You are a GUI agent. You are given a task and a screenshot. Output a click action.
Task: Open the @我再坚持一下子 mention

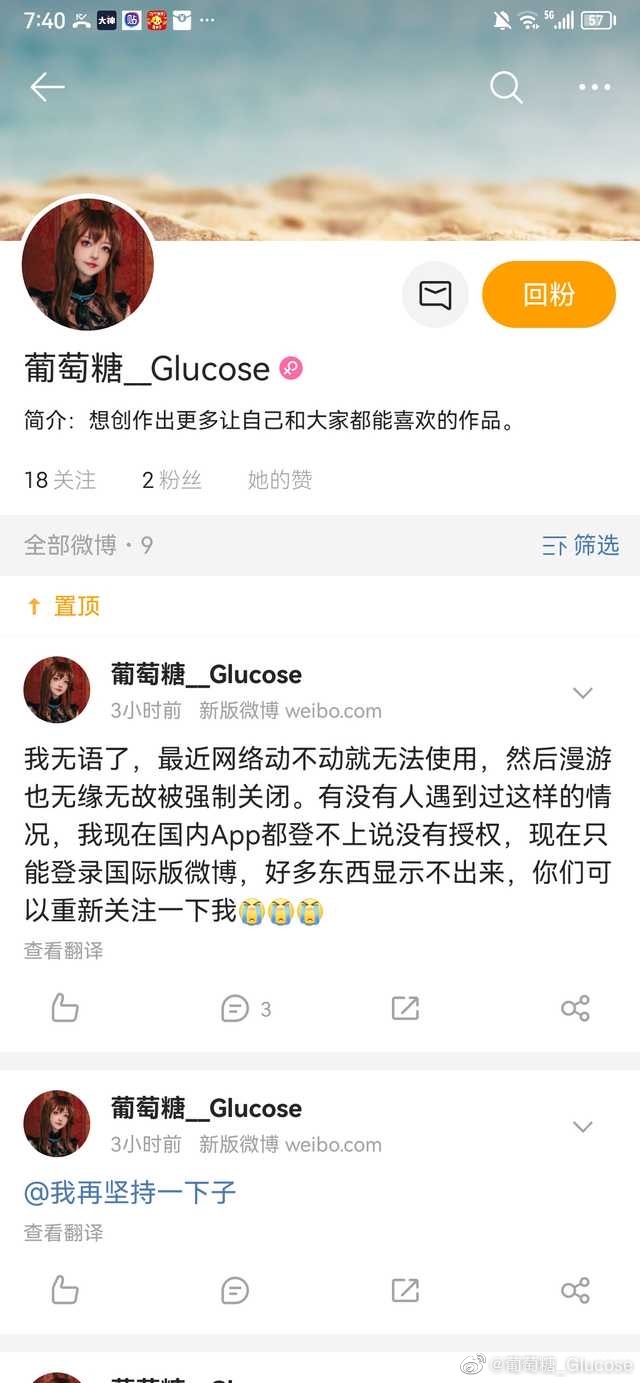click(130, 1192)
